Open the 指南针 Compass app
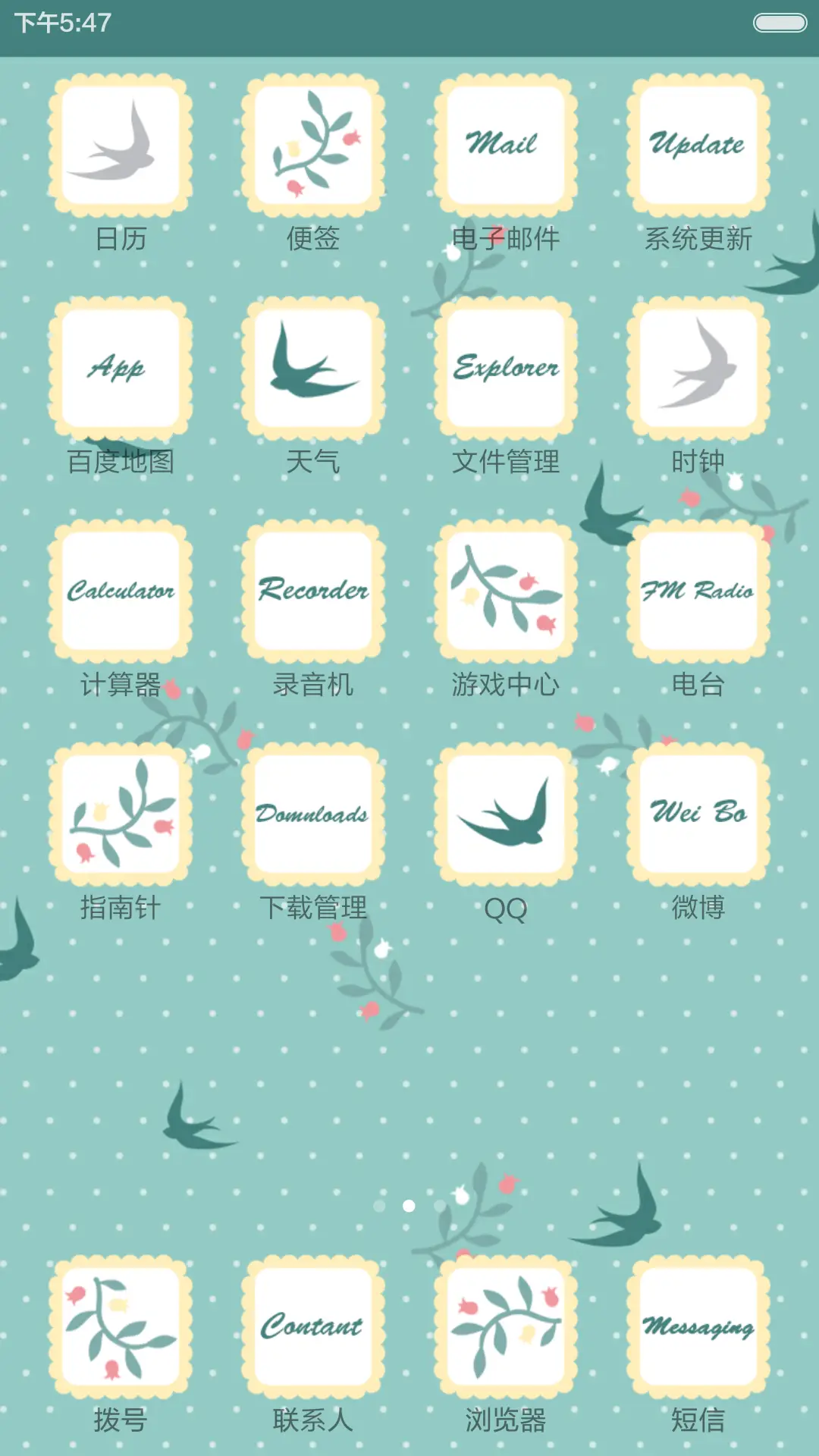 click(x=121, y=814)
